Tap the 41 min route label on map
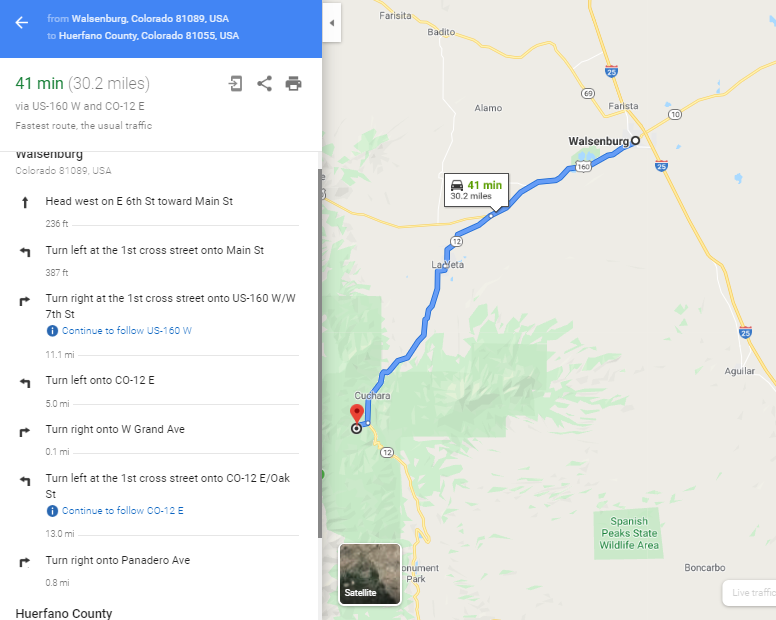This screenshot has height=620, width=776. click(476, 189)
